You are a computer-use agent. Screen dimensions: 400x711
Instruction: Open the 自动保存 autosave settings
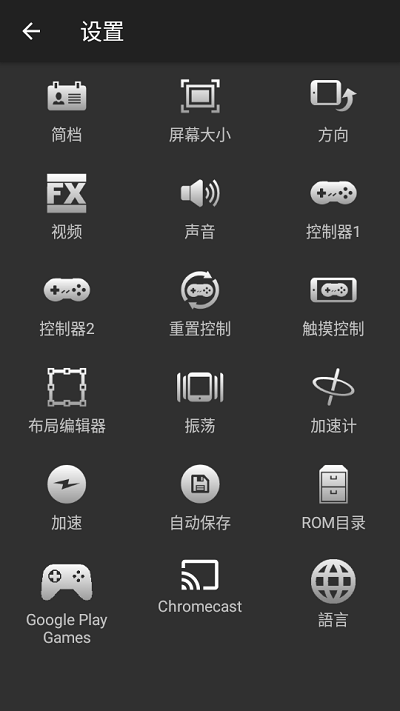200,498
